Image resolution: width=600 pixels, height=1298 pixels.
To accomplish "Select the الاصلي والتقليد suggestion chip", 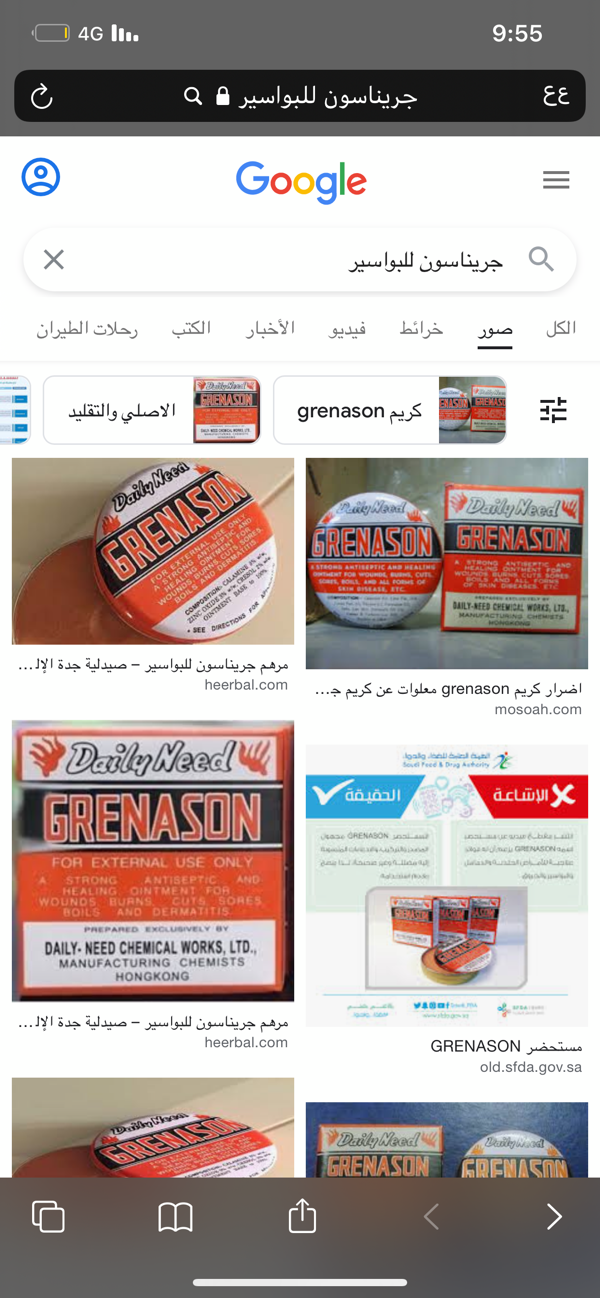I will (x=152, y=410).
